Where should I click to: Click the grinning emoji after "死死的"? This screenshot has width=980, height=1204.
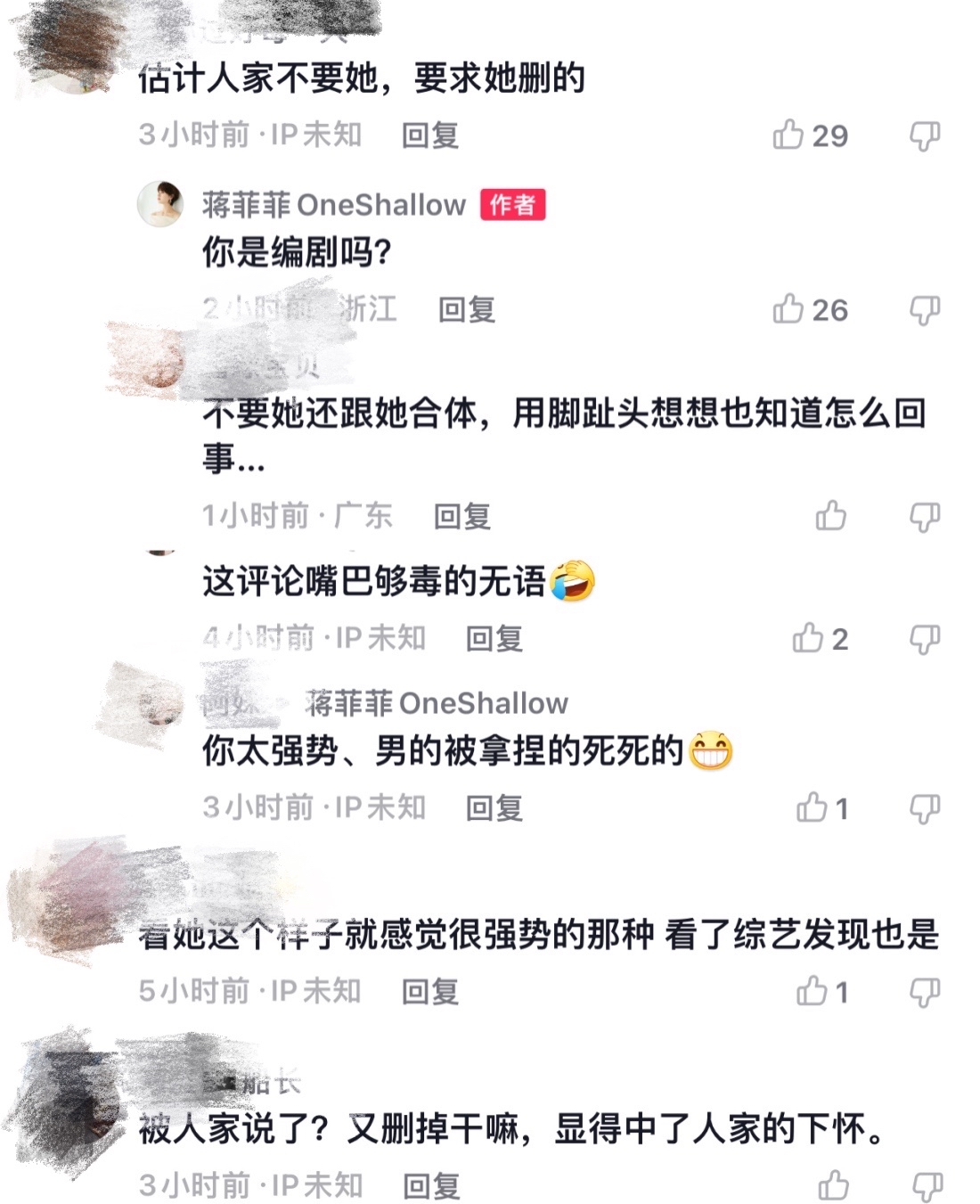point(708,753)
